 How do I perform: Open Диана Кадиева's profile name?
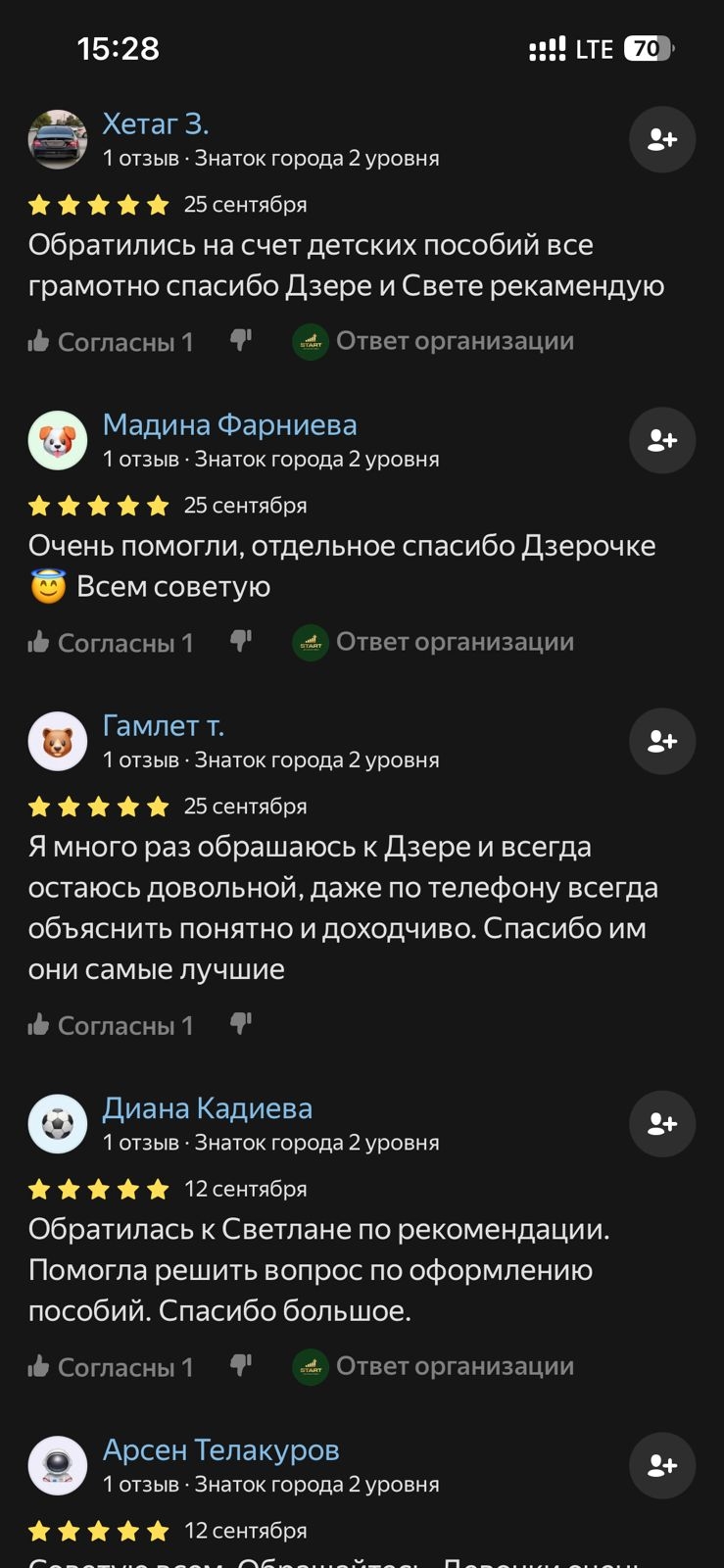point(208,1108)
